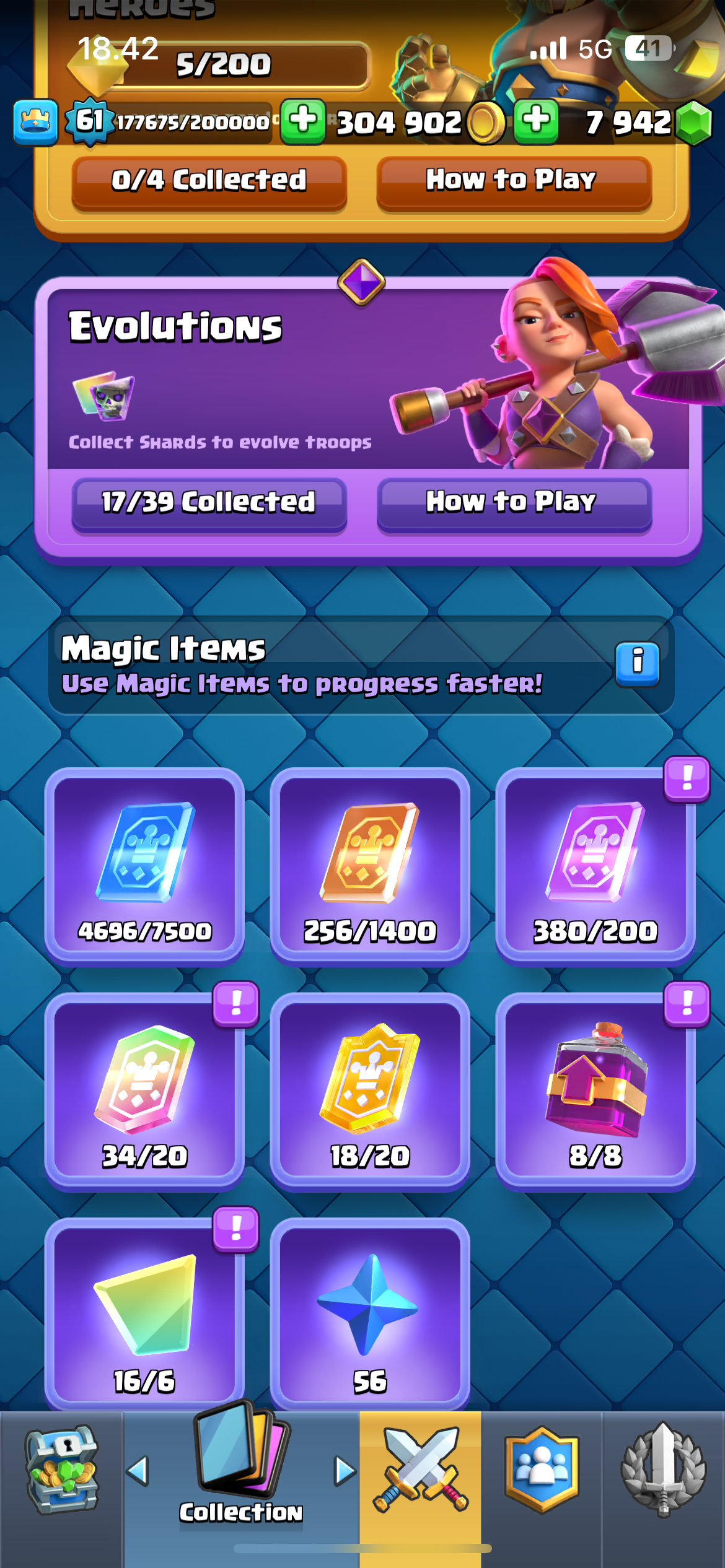Image resolution: width=725 pixels, height=1568 pixels.
Task: Tap Heroes How to Play button
Action: 514,183
